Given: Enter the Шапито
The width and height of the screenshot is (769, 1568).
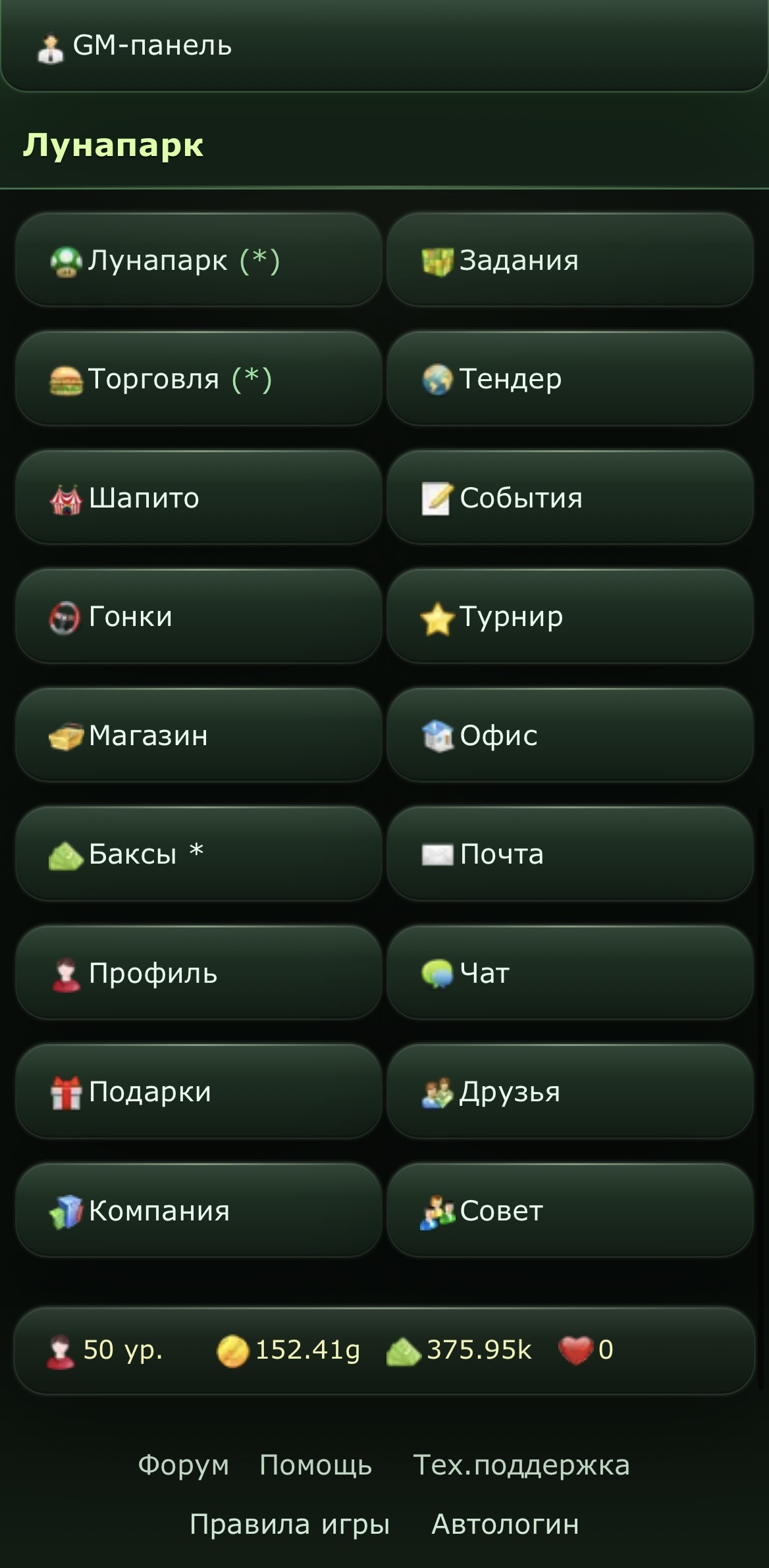Looking at the screenshot, I should click(x=198, y=498).
